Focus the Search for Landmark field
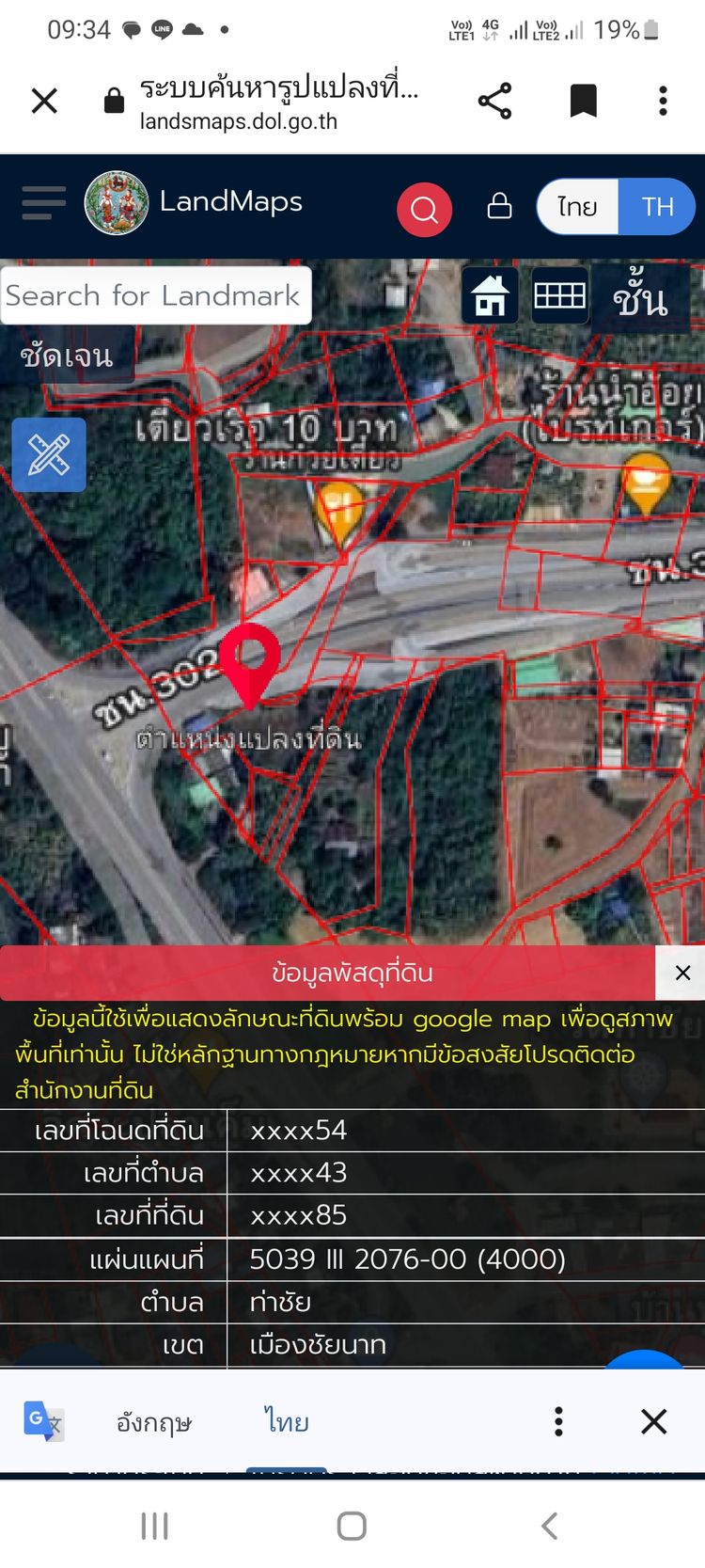705x1568 pixels. click(x=155, y=296)
